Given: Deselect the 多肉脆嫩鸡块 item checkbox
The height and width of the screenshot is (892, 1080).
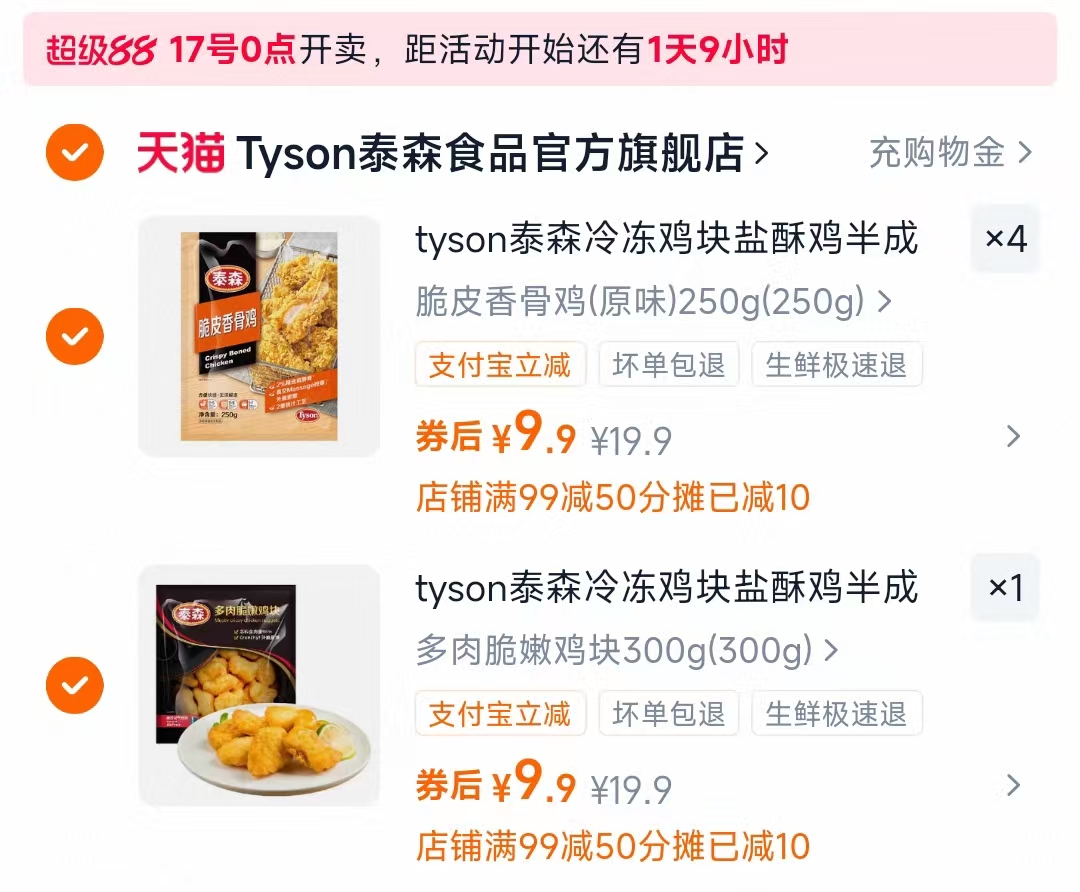Looking at the screenshot, I should pyautogui.click(x=75, y=686).
